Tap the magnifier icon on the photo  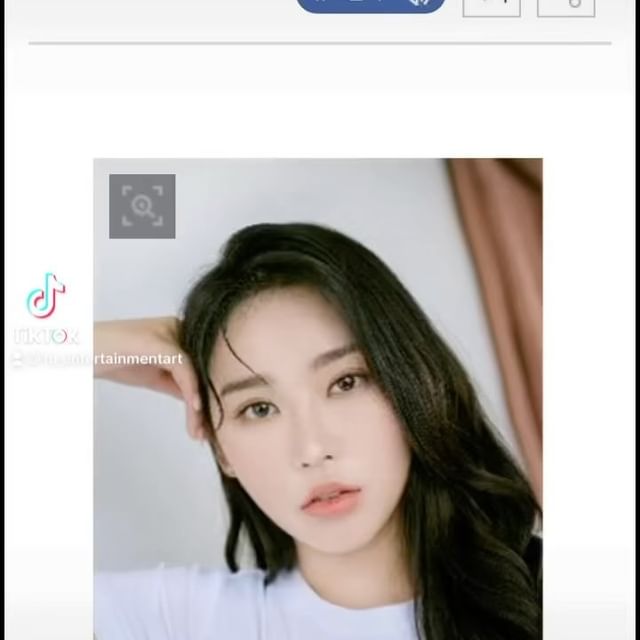142,207
